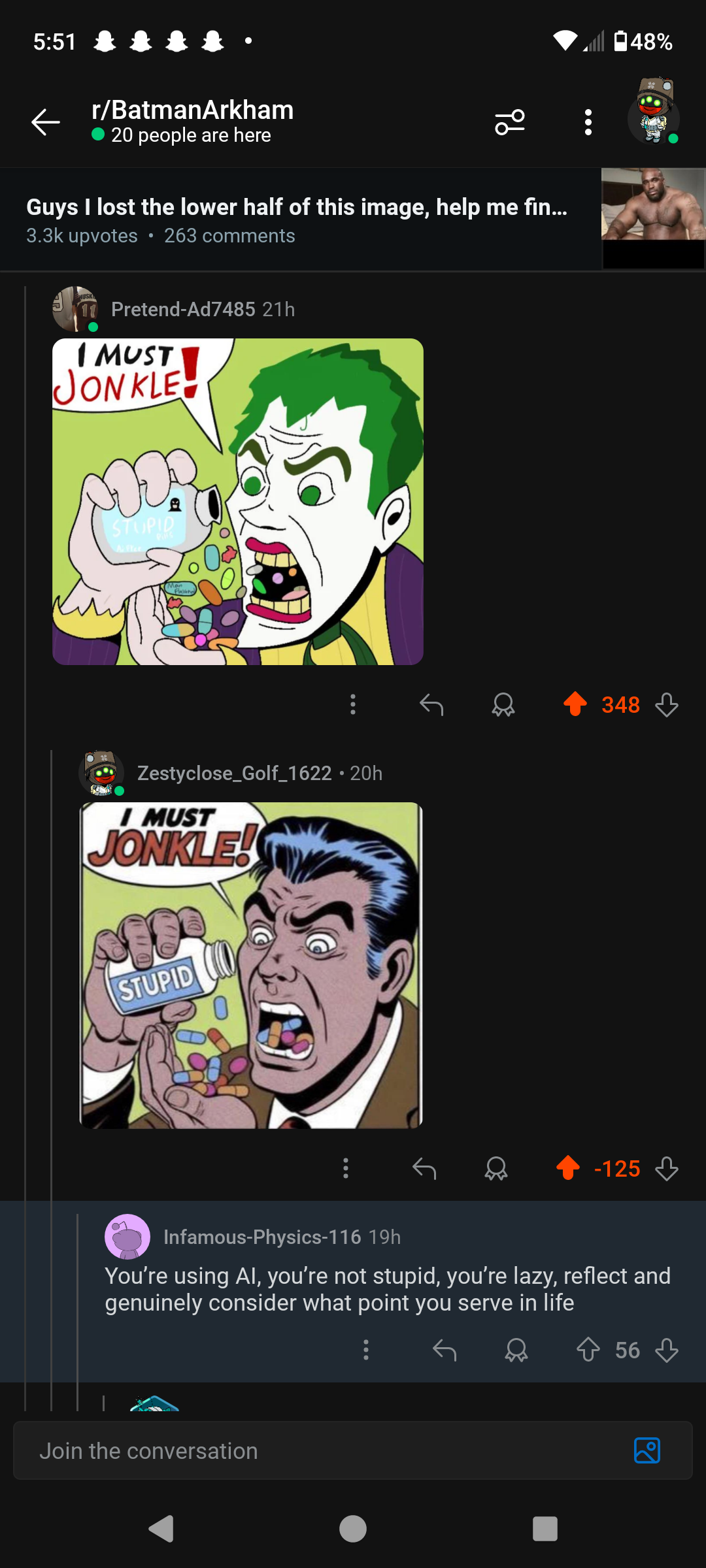This screenshot has width=706, height=1568.
Task: Reply to Zestyclose_Golf_1622's comment
Action: click(424, 1168)
